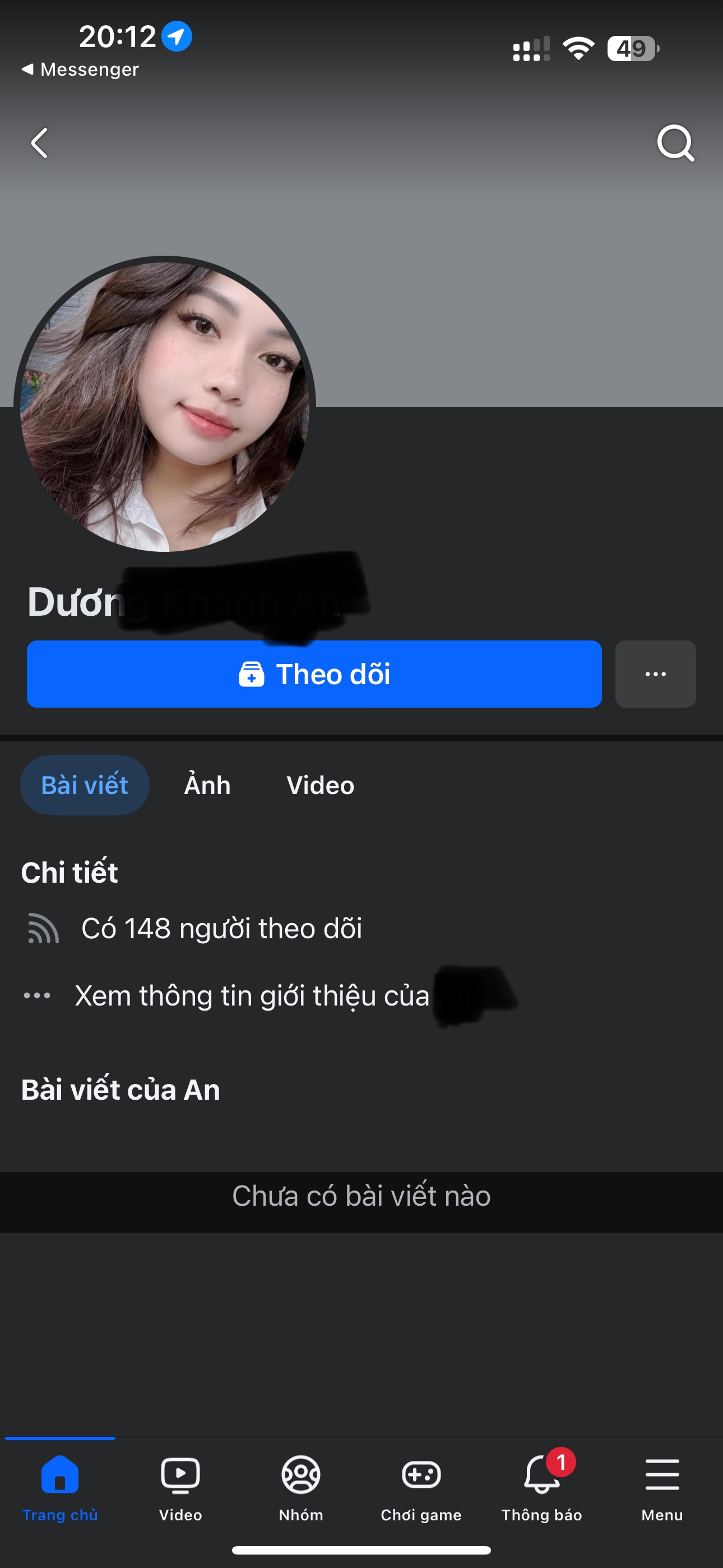Switch to the Video profile tab
Image resolution: width=723 pixels, height=1568 pixels.
coord(320,785)
